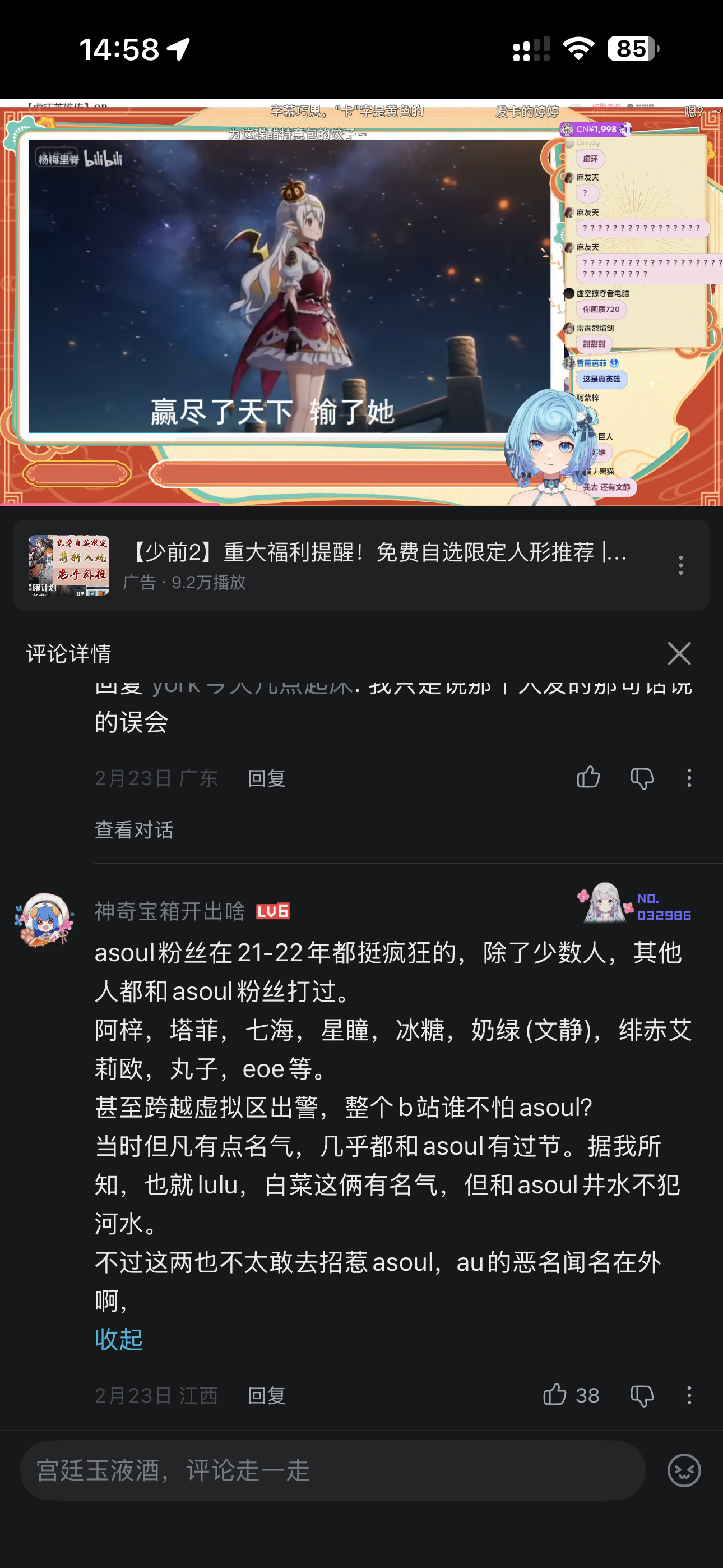Like the comment with 38 likes
This screenshot has width=723, height=1568.
point(570,1395)
